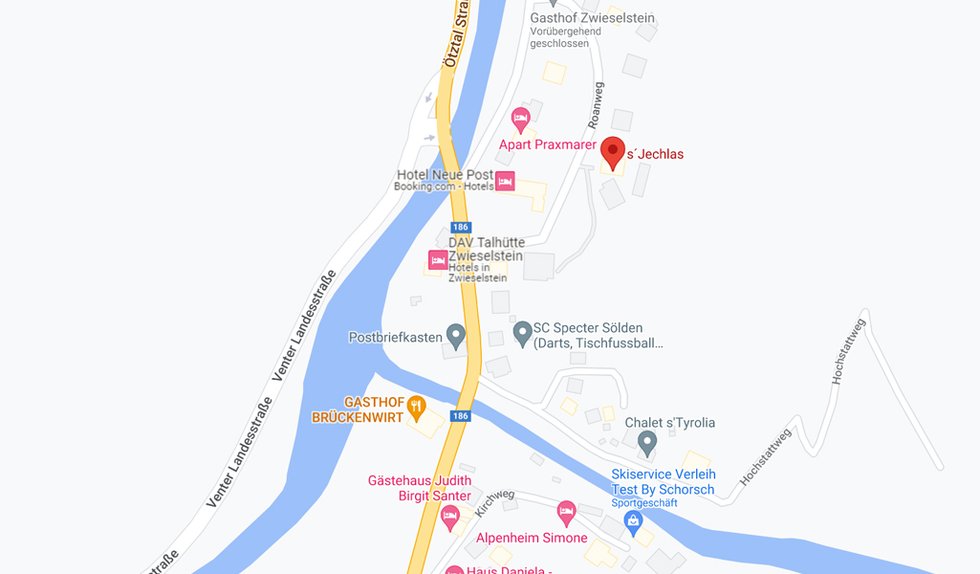Tap the Postbriefkasten place pin
Screen dimensions: 980x574
pos(456,334)
